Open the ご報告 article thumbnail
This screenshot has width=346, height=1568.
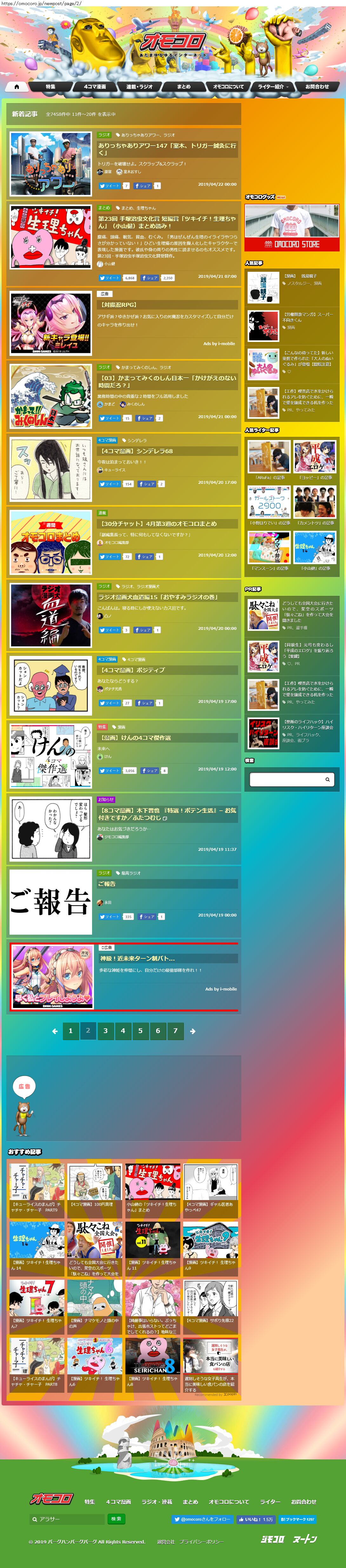click(50, 902)
